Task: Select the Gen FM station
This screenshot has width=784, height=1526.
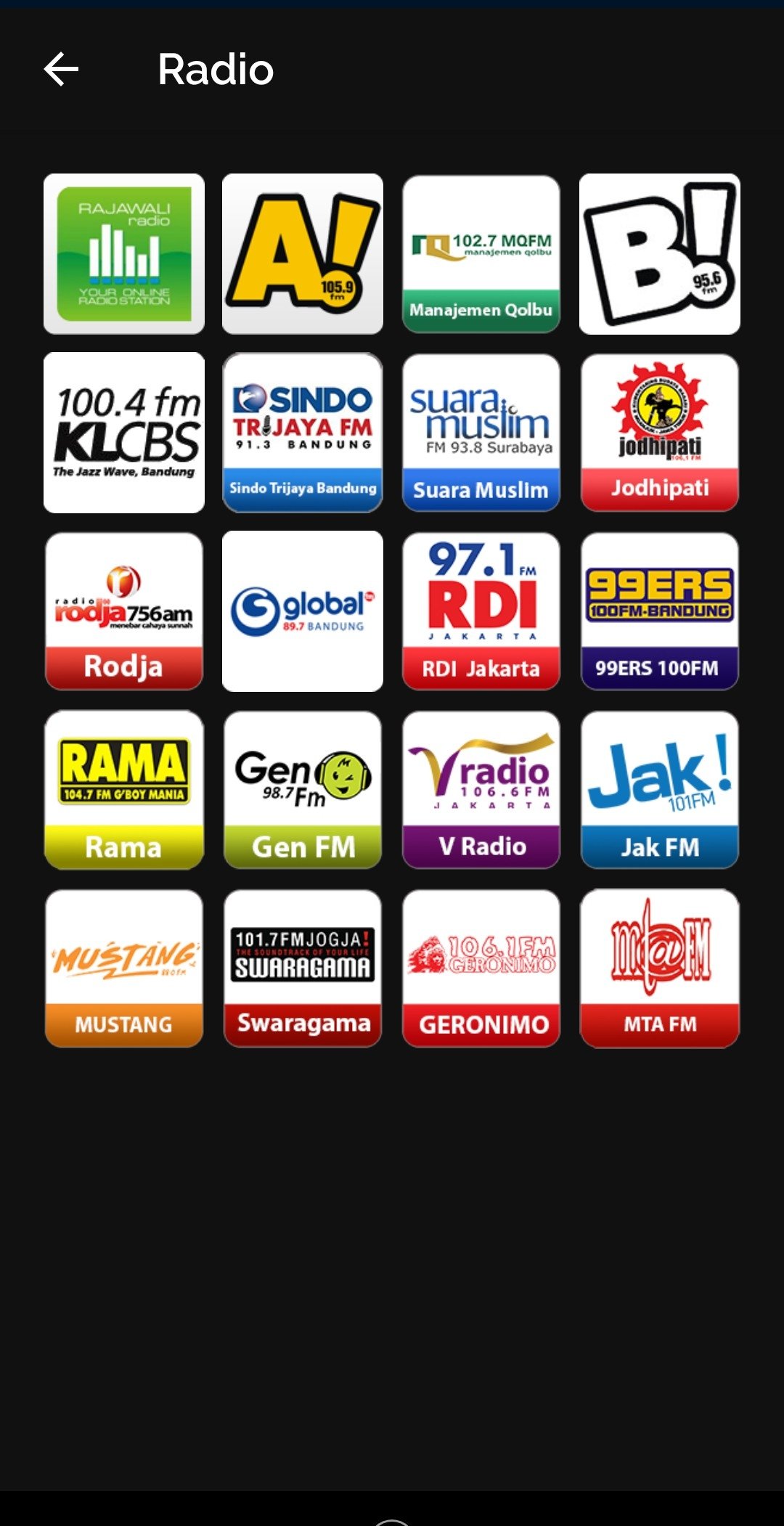Action: pyautogui.click(x=303, y=790)
